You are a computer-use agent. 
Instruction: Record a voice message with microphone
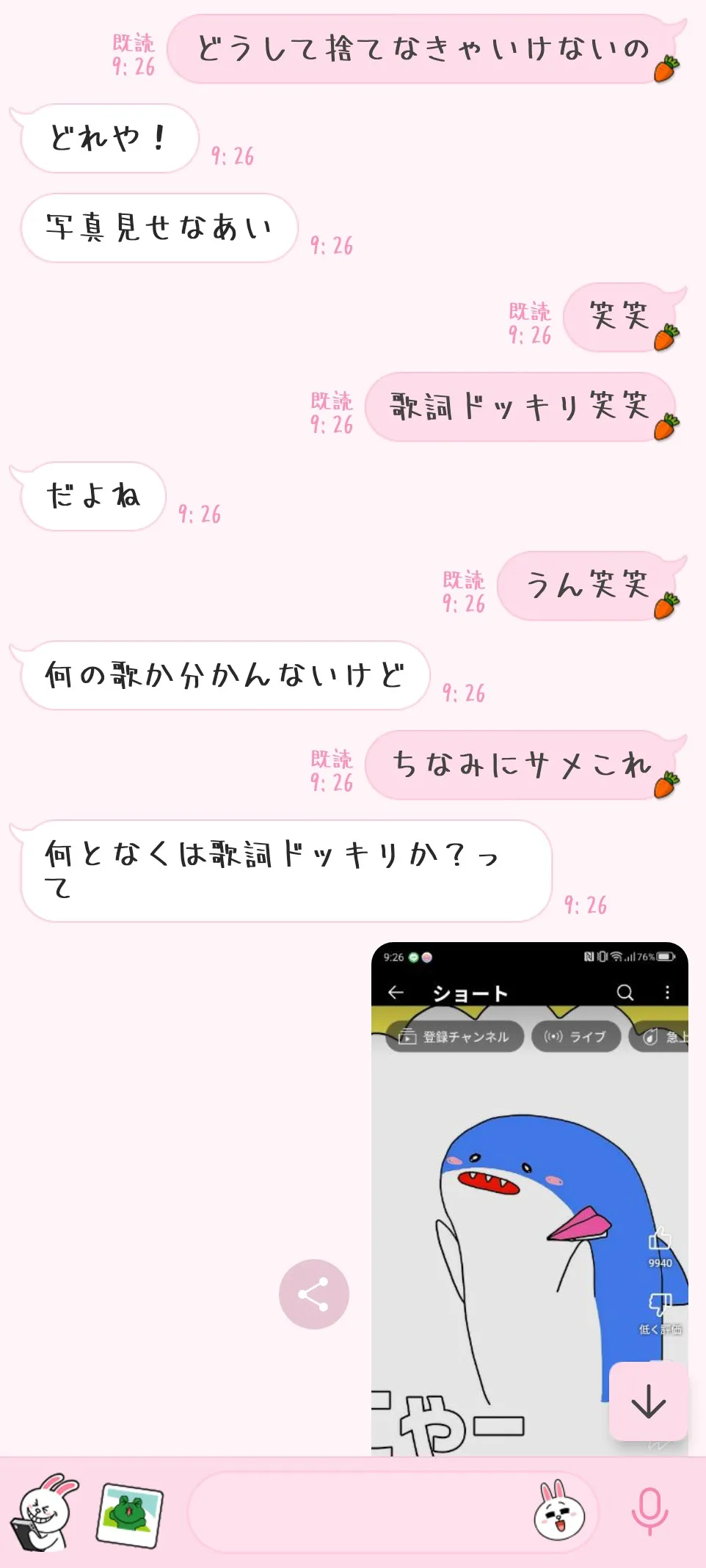click(x=649, y=1512)
